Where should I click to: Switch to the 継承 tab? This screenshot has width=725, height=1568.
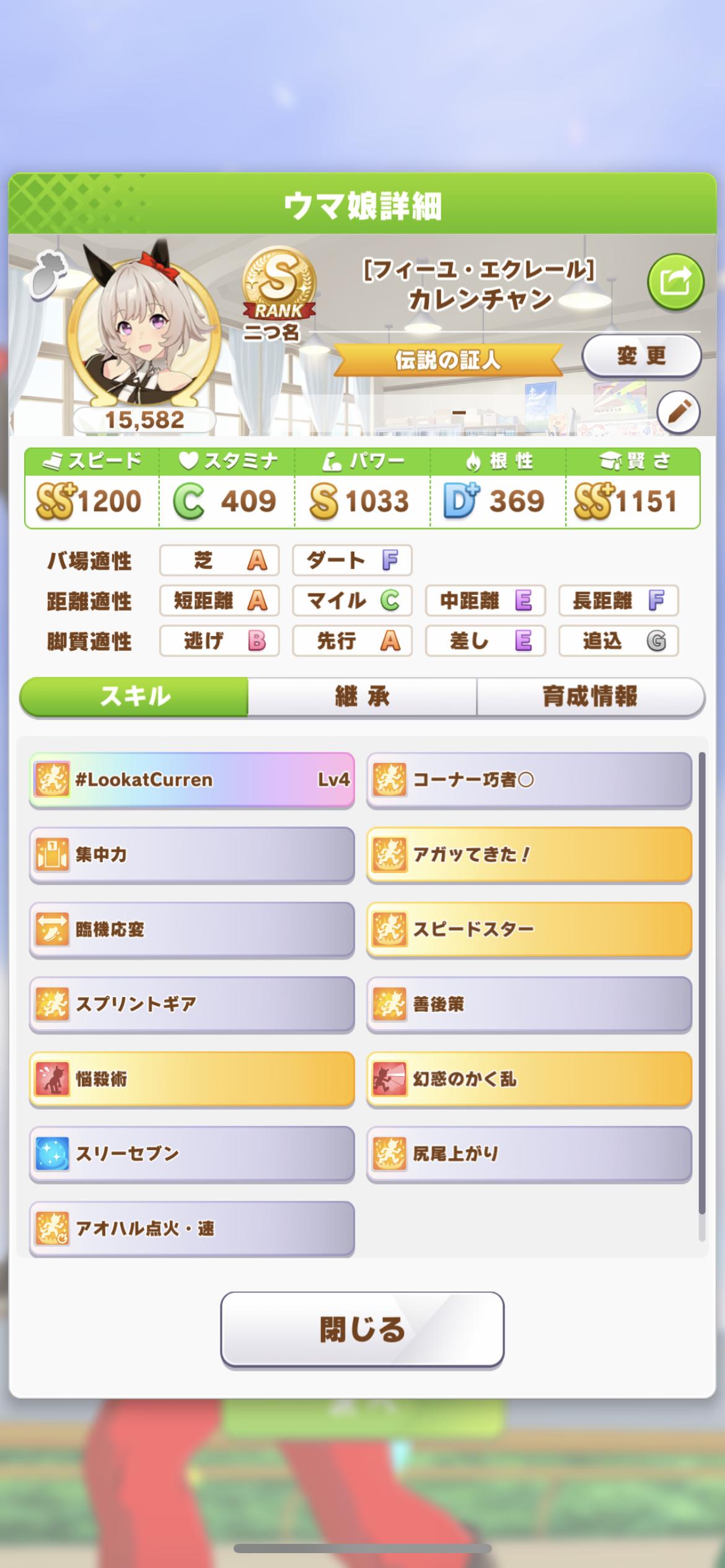362,697
